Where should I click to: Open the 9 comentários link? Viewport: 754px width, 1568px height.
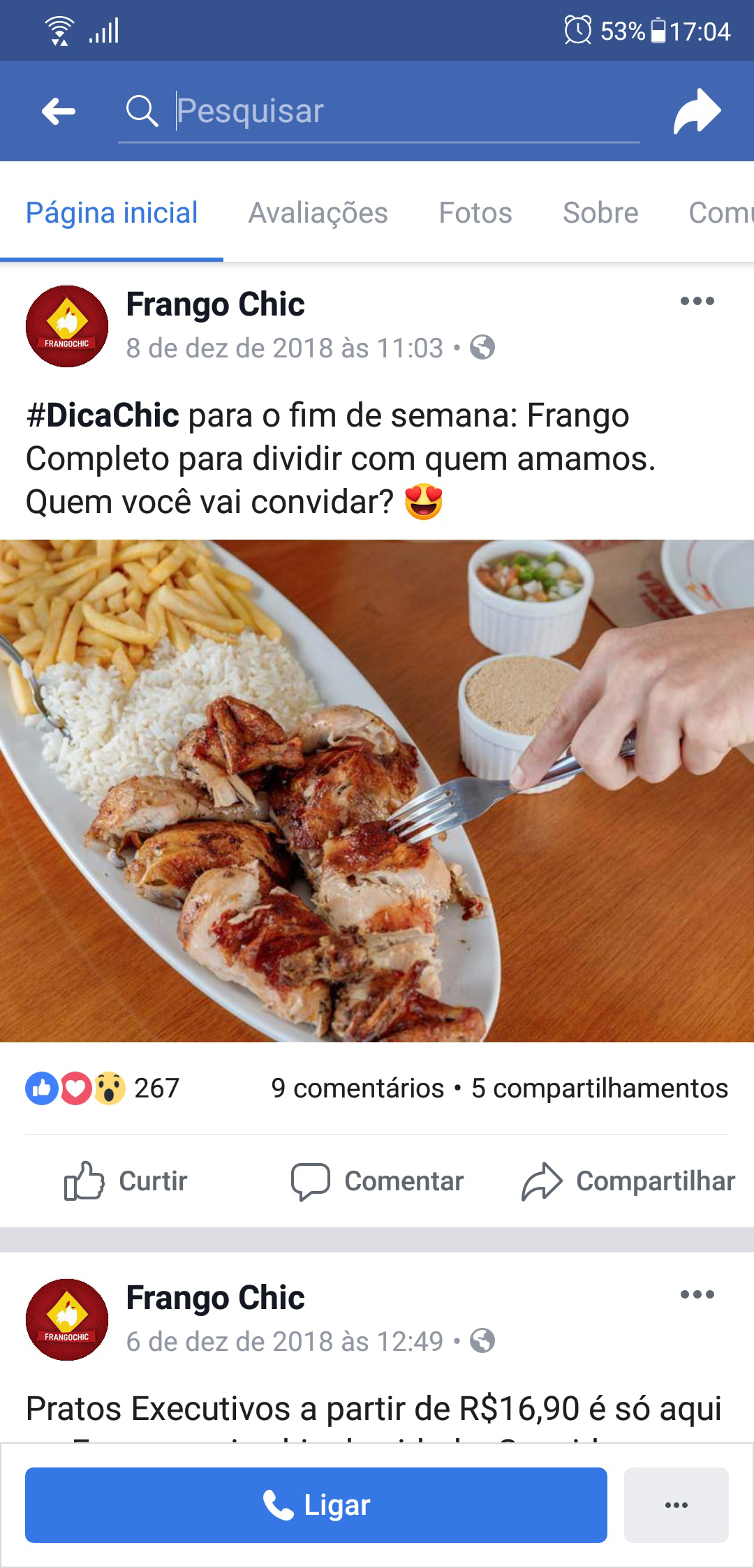click(x=357, y=1088)
